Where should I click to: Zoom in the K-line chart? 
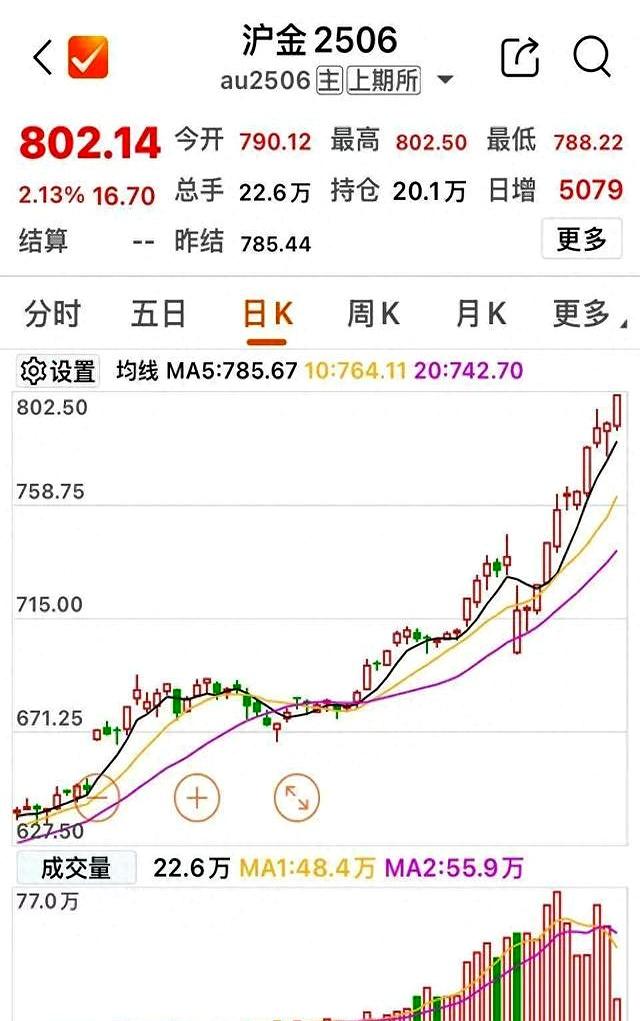click(196, 797)
